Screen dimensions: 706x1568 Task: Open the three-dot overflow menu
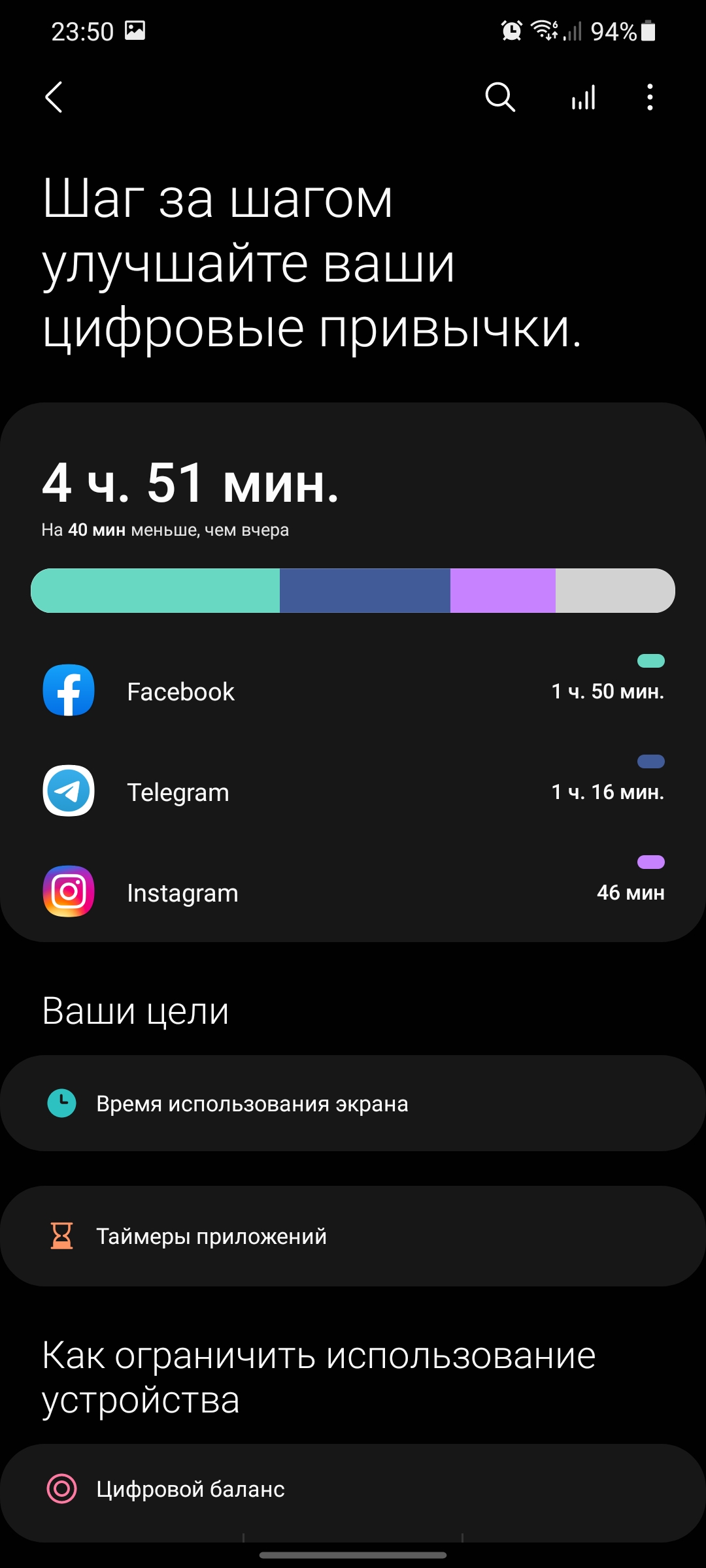pos(649,97)
